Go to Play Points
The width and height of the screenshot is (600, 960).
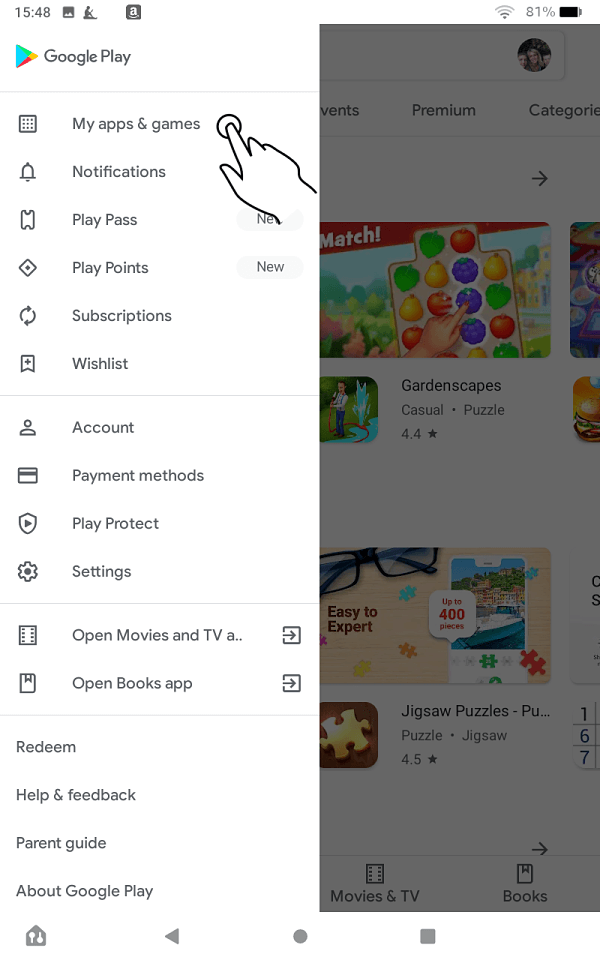click(159, 268)
